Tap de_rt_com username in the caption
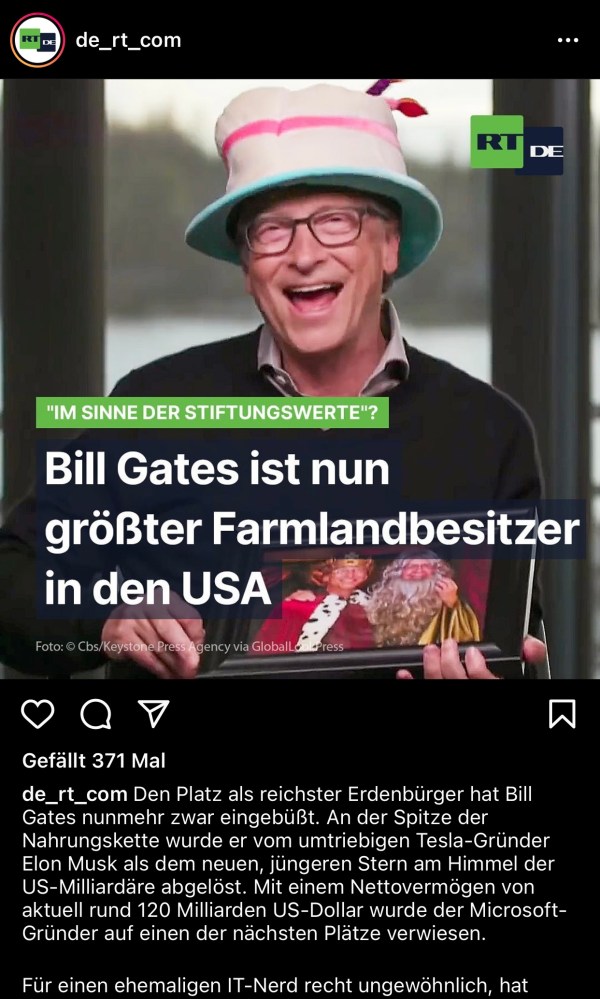The image size is (600, 999). pos(74,795)
